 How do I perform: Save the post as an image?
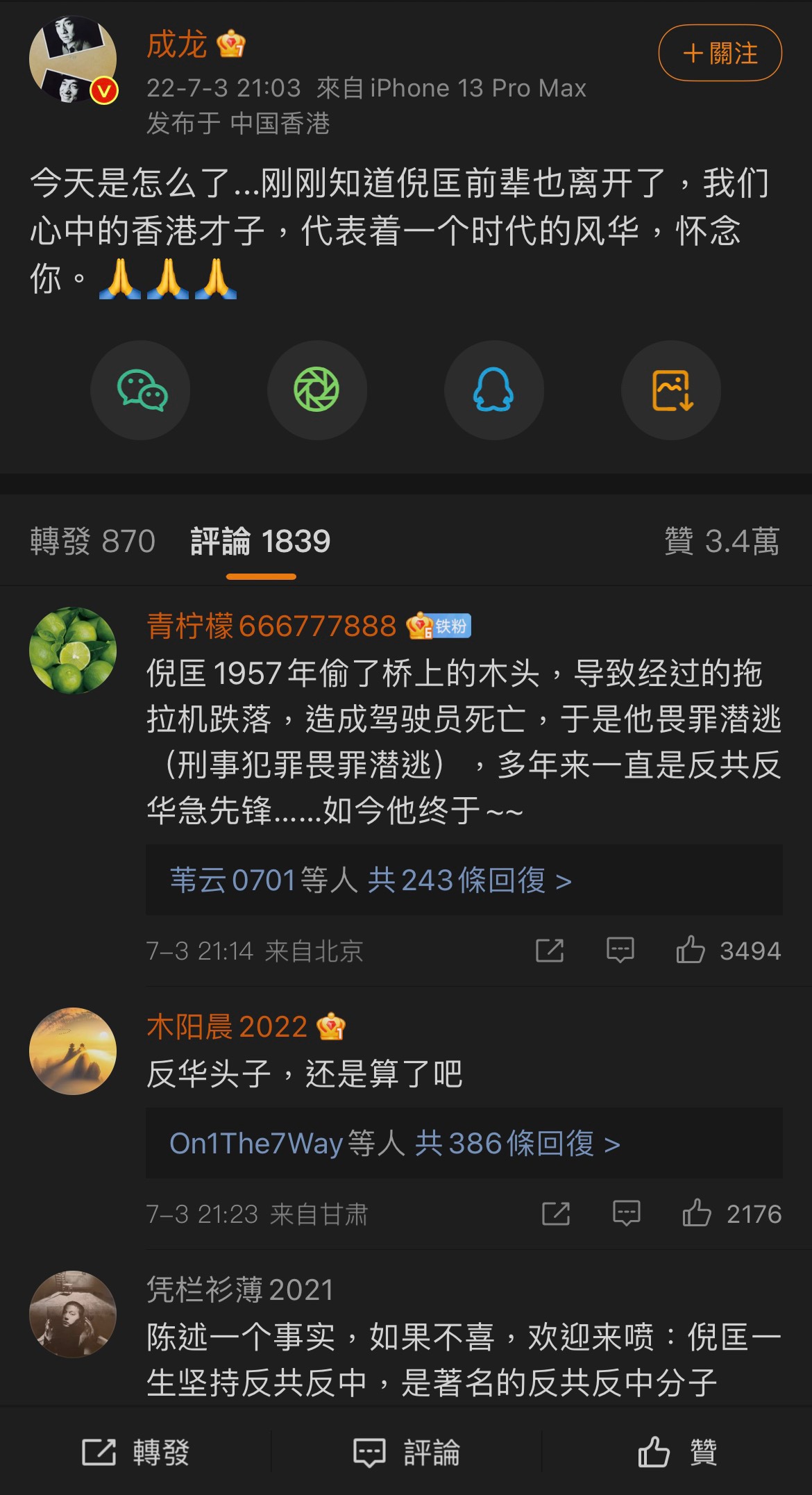[x=671, y=390]
